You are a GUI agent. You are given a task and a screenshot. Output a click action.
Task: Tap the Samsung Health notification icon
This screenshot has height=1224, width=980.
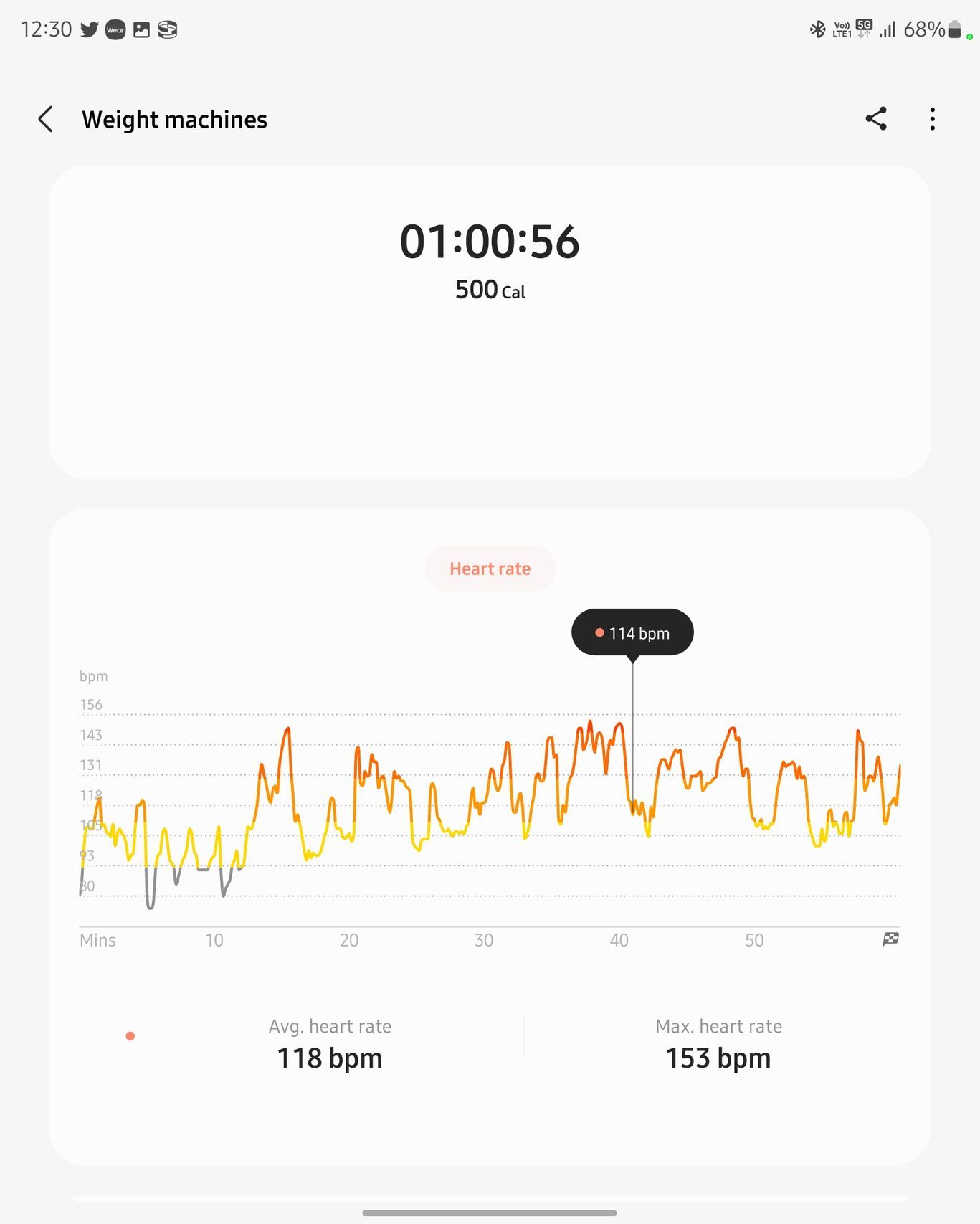167,29
